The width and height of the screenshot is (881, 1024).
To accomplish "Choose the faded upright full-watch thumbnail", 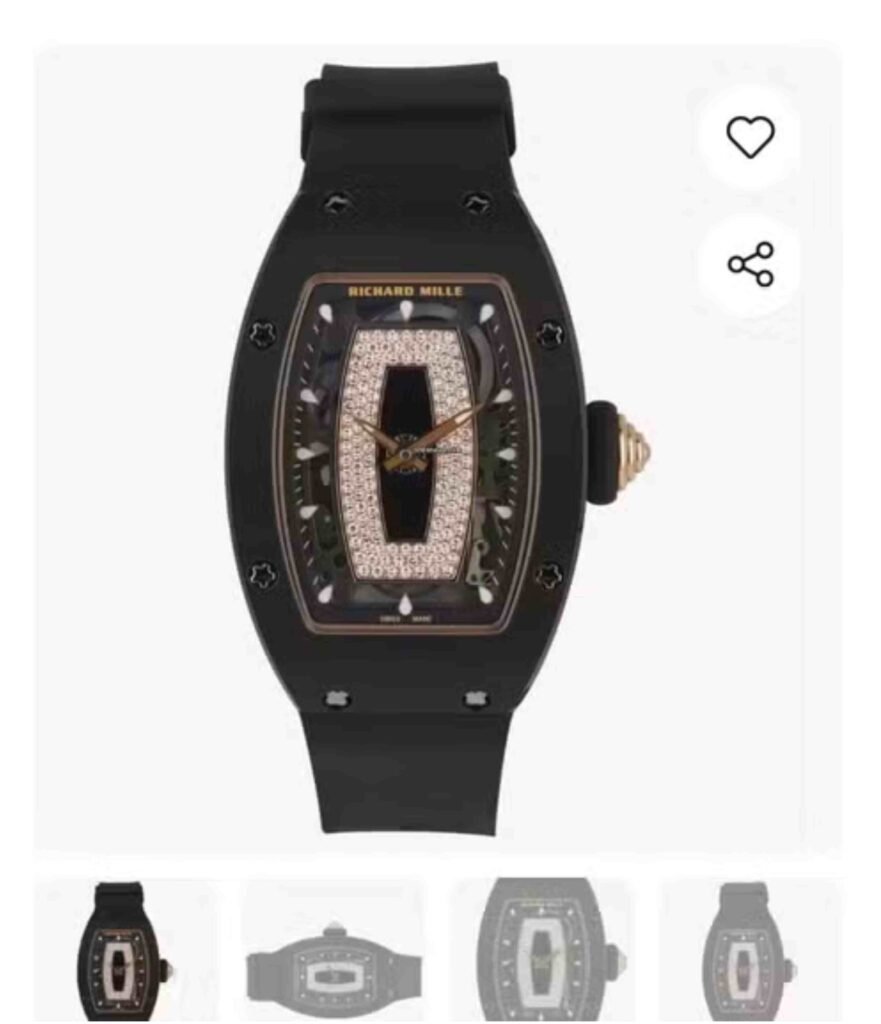I will tap(748, 950).
